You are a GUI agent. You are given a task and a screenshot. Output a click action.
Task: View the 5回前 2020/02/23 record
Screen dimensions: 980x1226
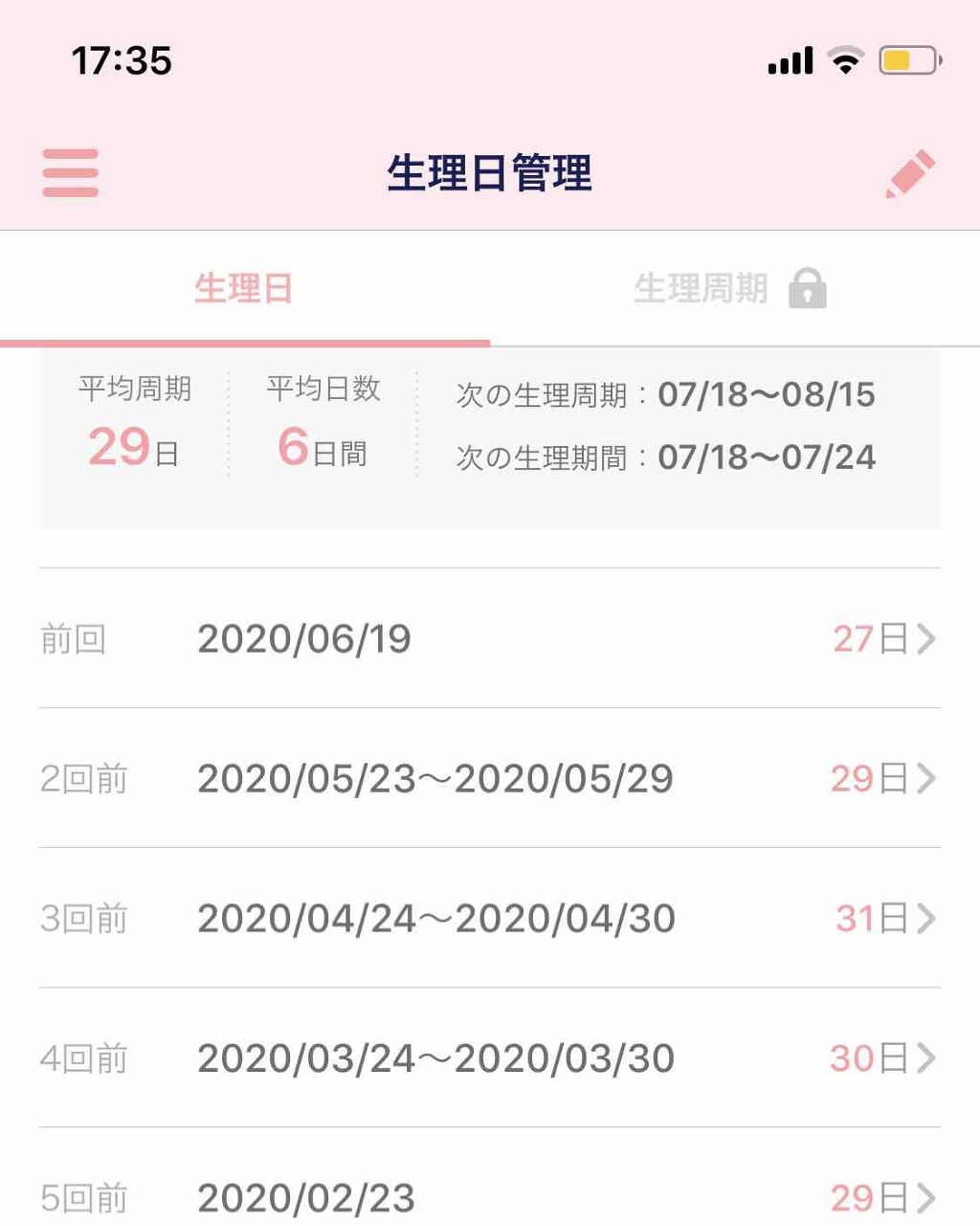[x=489, y=1196]
